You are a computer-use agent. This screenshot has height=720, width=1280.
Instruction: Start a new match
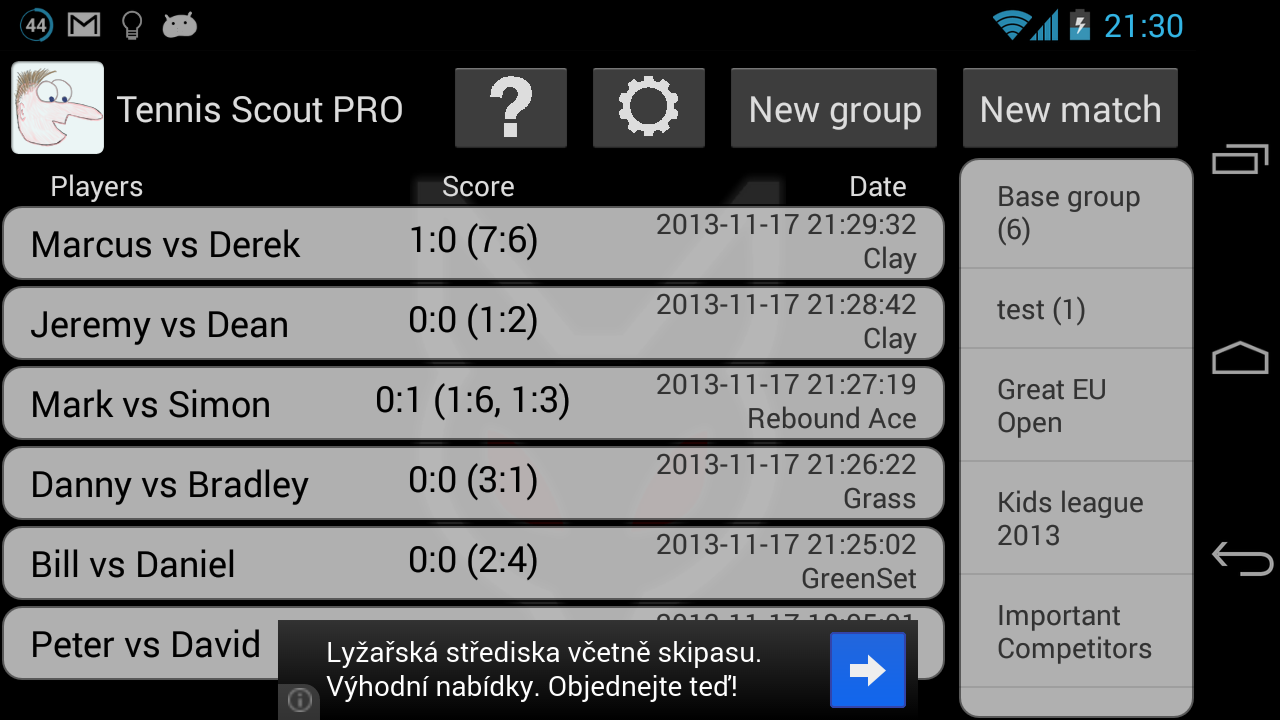tap(1069, 108)
